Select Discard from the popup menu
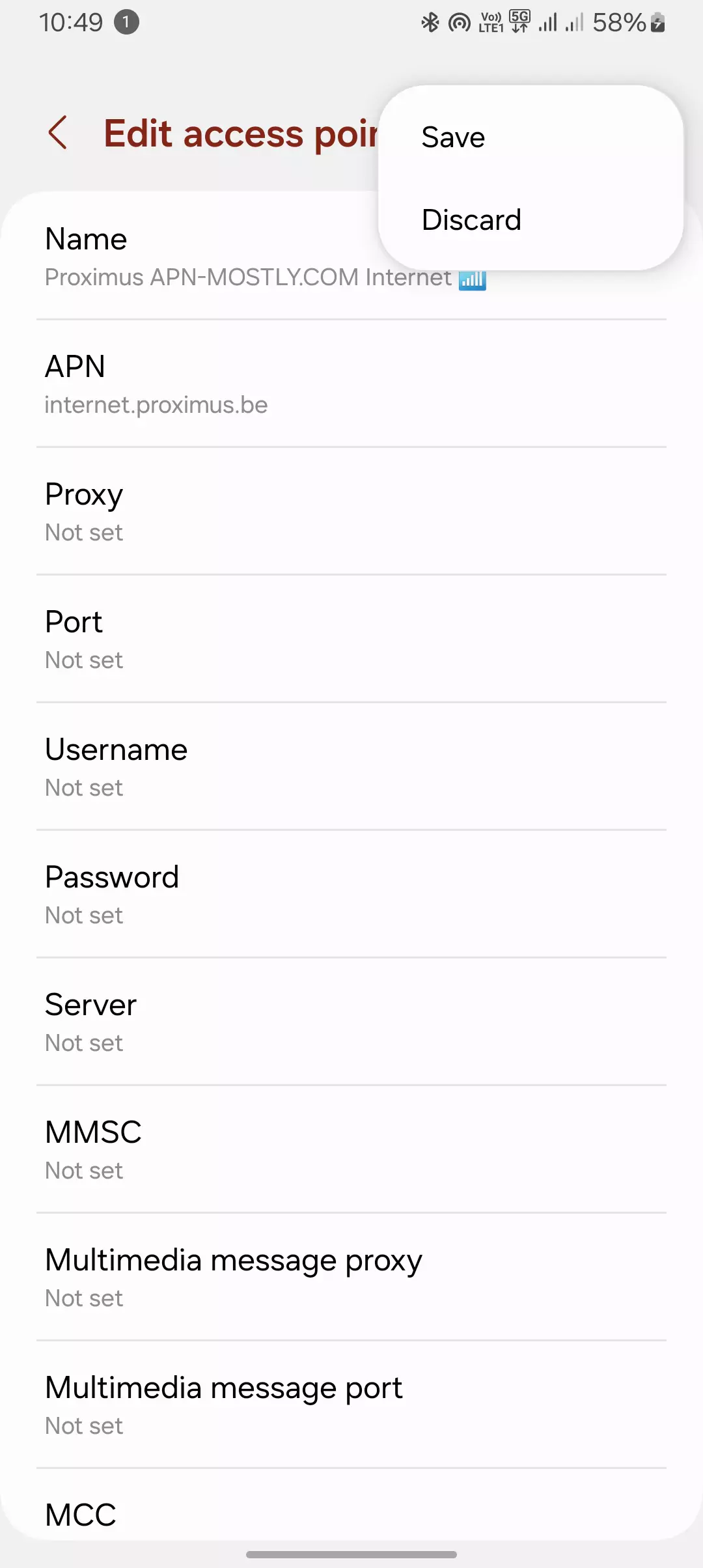Image resolution: width=703 pixels, height=1568 pixels. [x=471, y=219]
